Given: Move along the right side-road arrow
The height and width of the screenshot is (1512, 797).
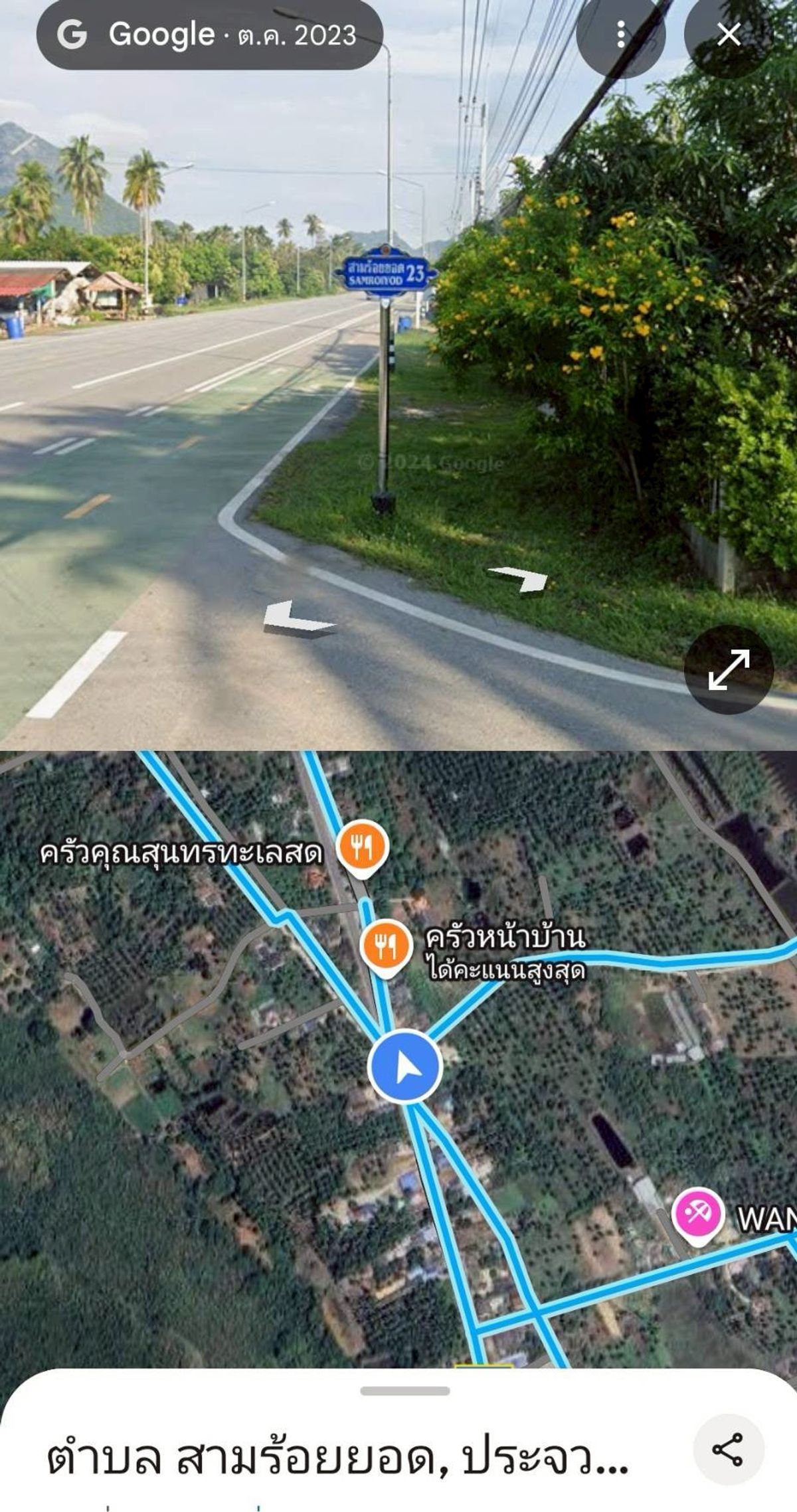Looking at the screenshot, I should [x=521, y=578].
